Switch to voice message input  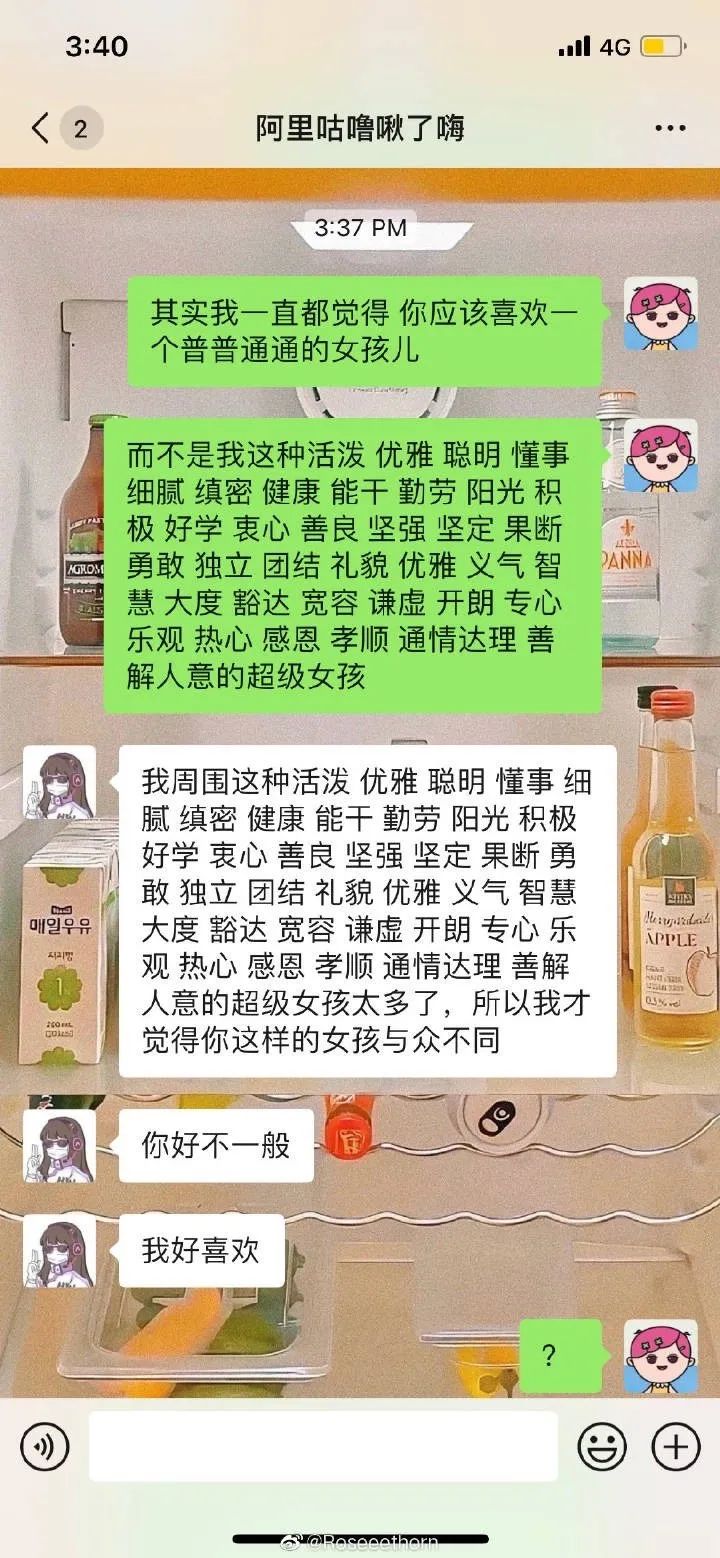(x=45, y=1446)
